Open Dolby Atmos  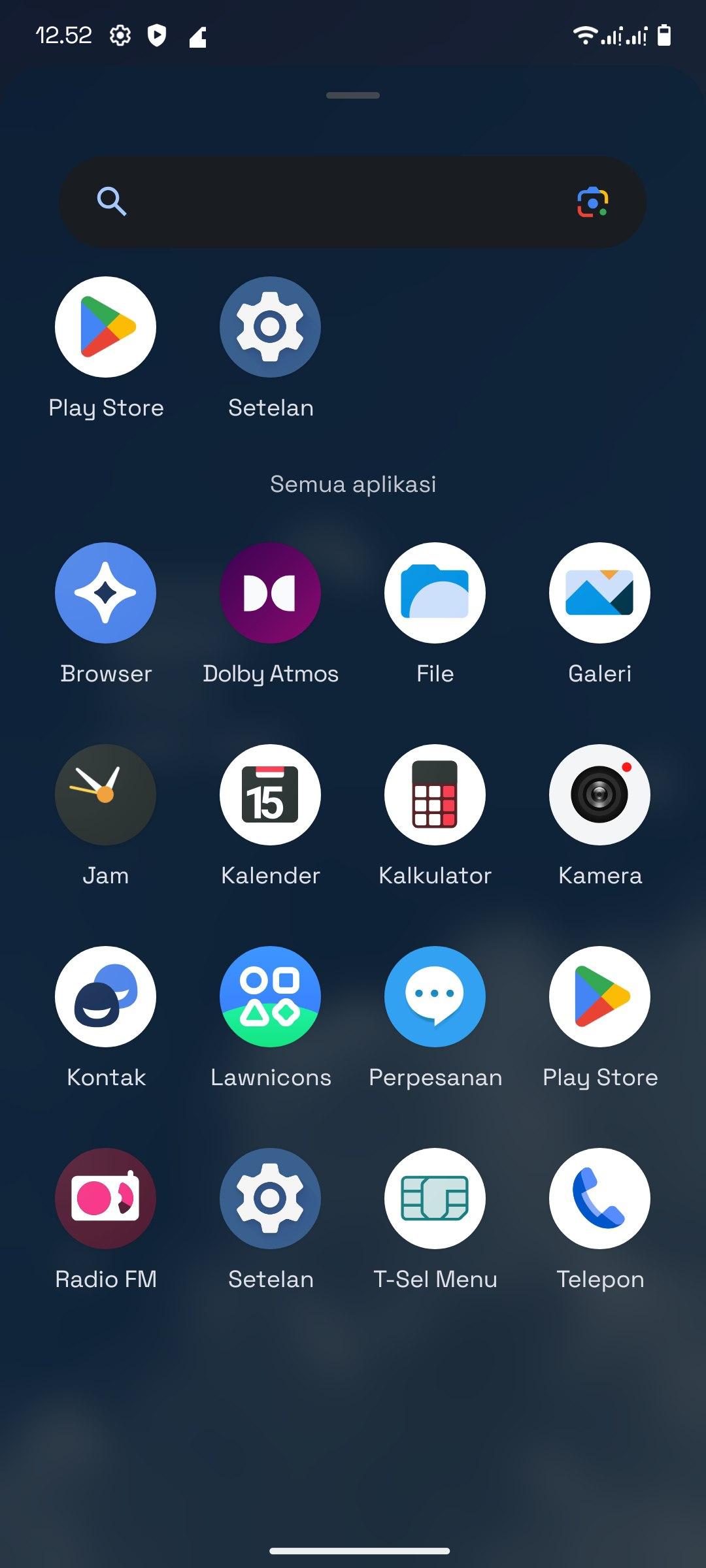(270, 593)
